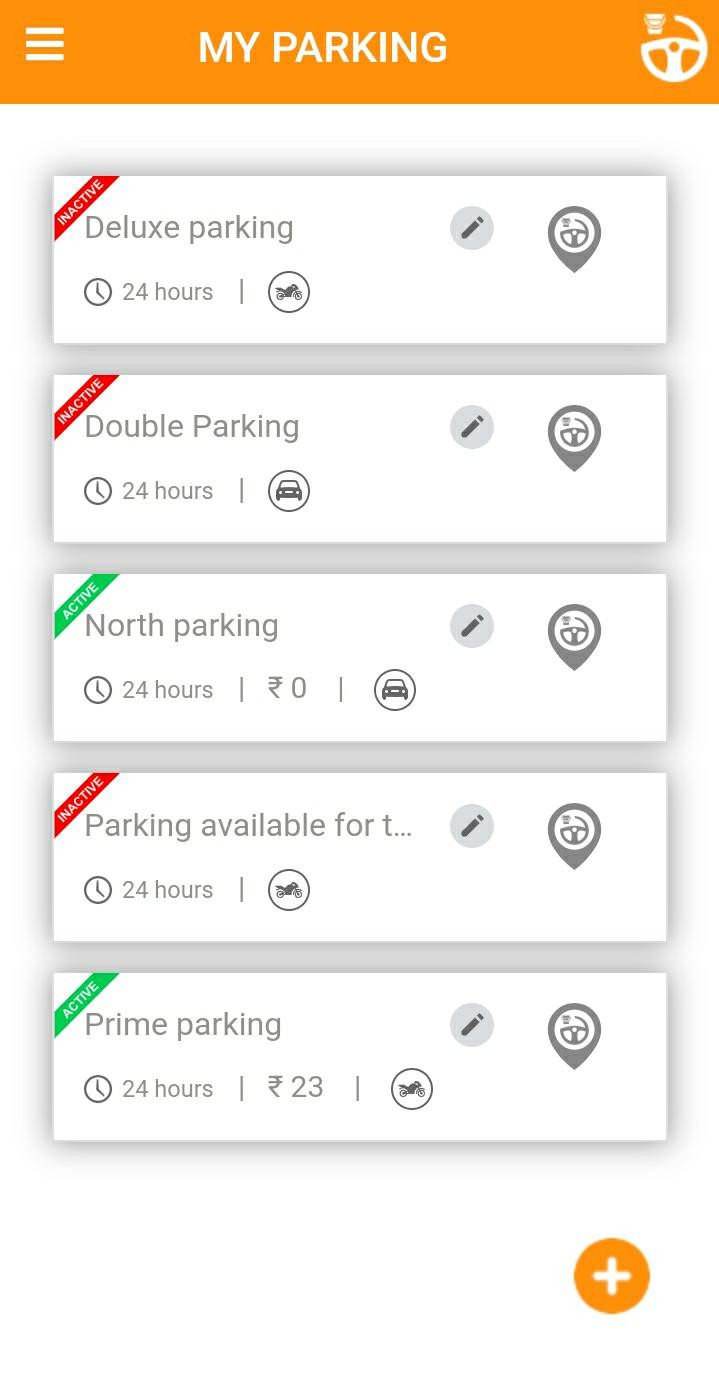Add a new parking with plus button
The height and width of the screenshot is (1376, 719).
(x=612, y=1276)
